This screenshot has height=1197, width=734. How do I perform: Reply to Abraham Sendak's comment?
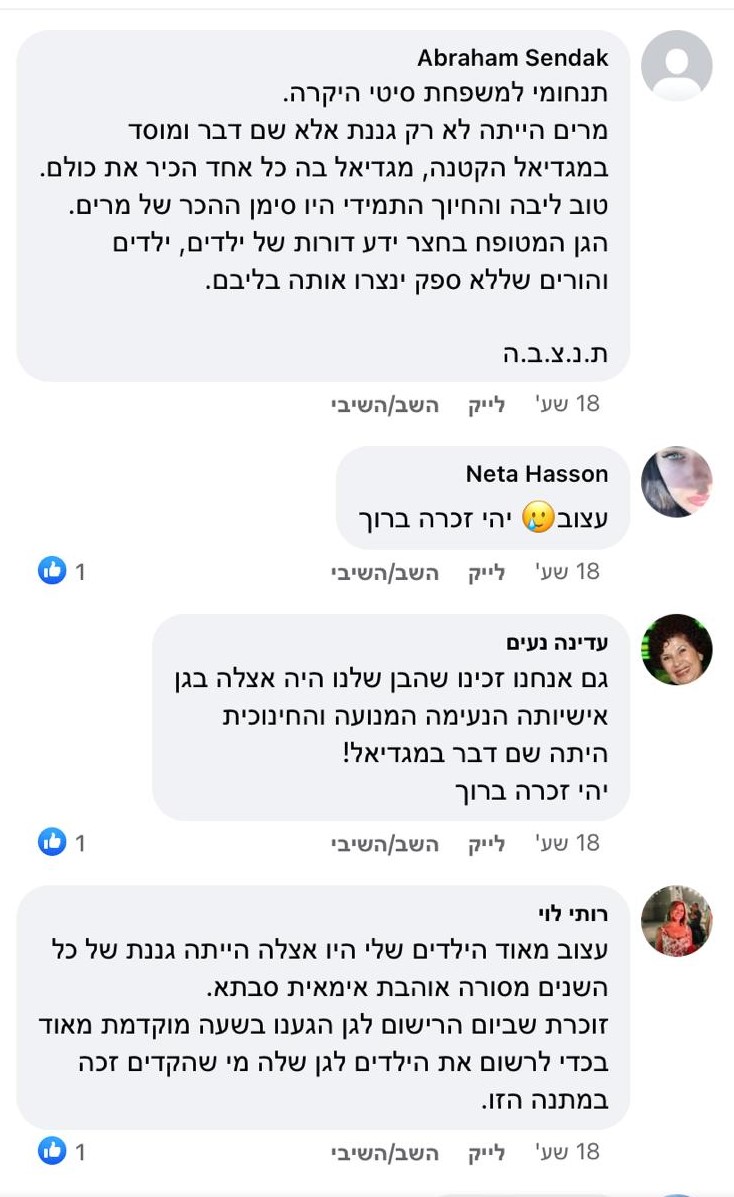tap(385, 405)
